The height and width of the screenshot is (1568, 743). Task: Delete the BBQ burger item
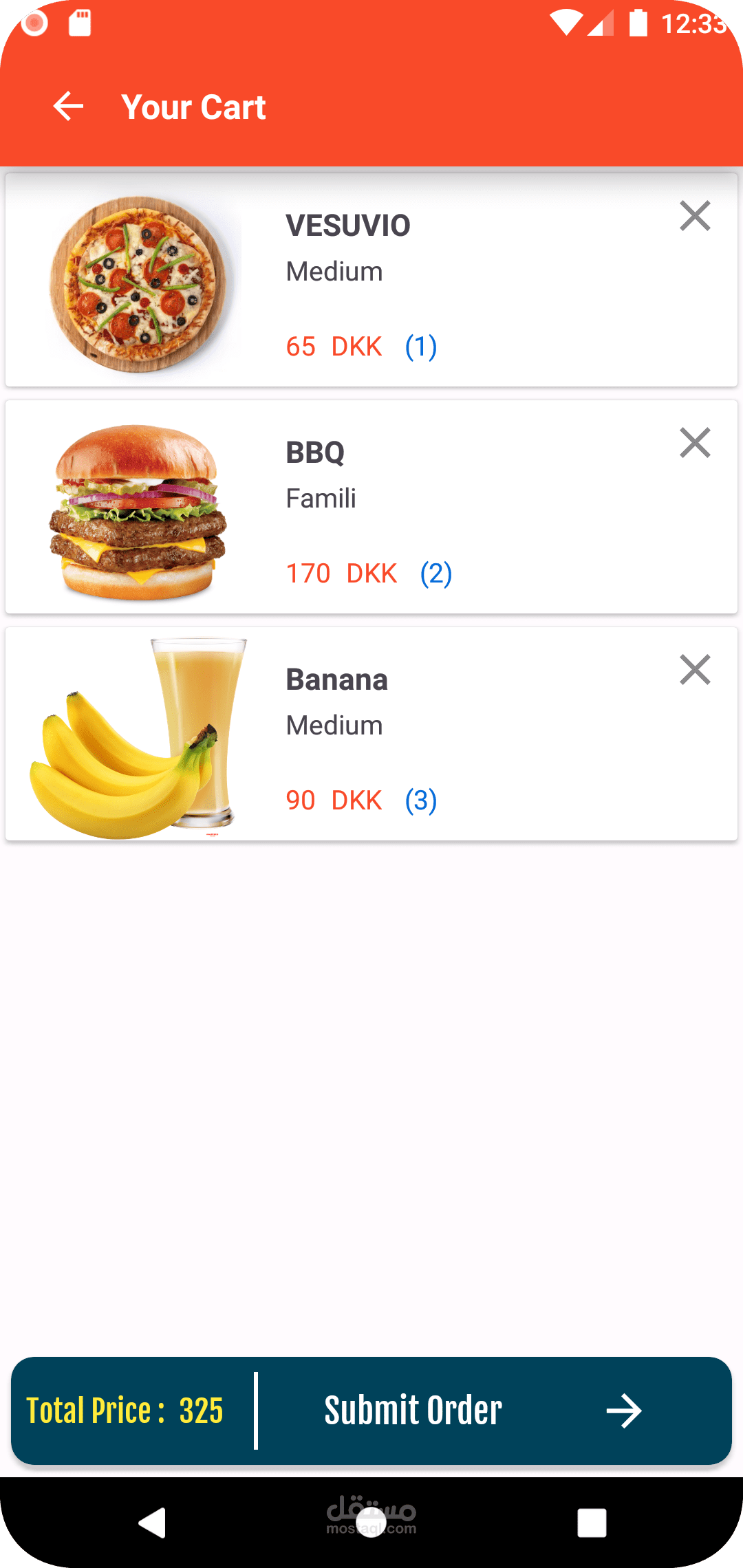pyautogui.click(x=695, y=443)
